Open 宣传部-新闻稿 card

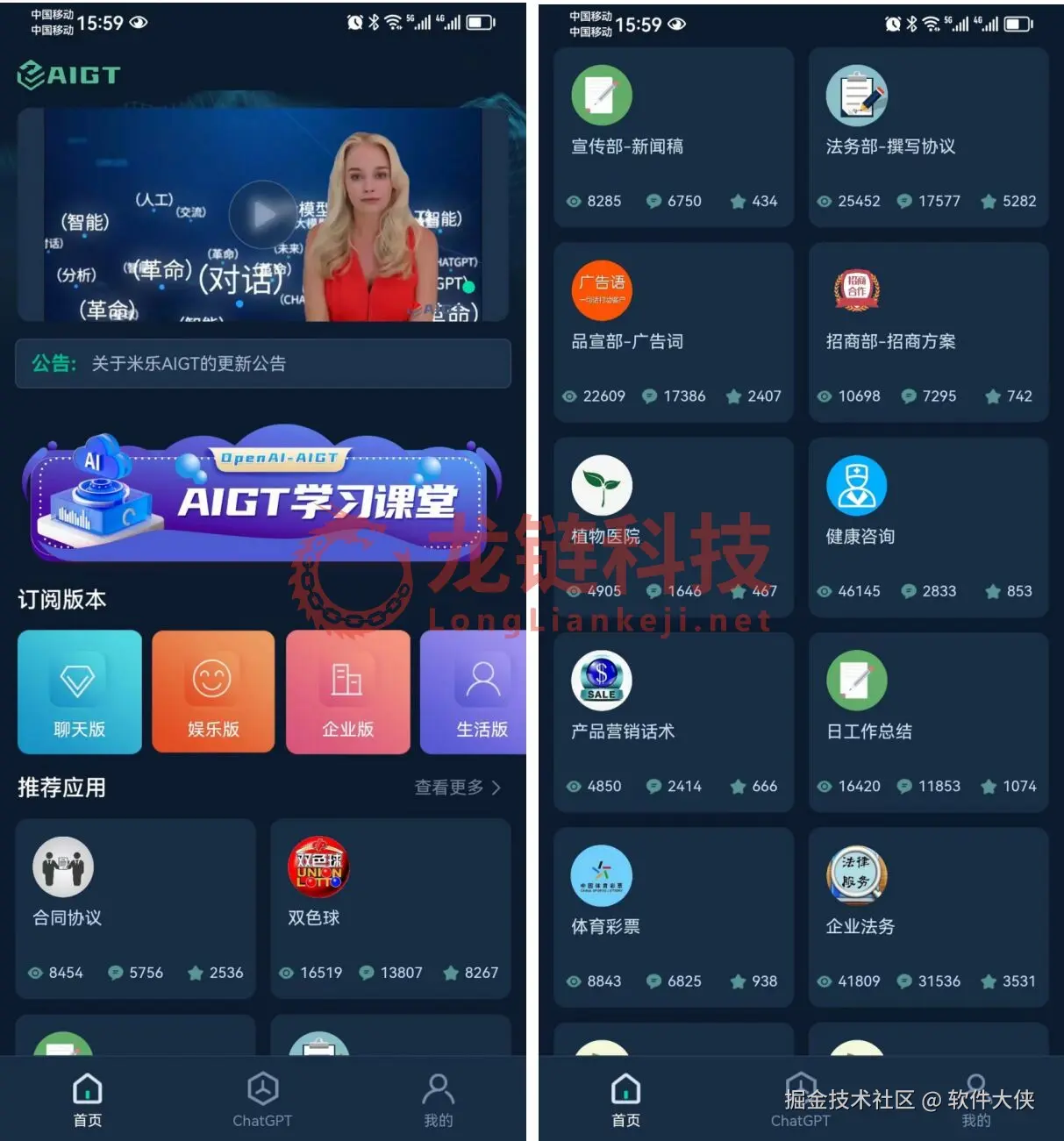[673, 137]
